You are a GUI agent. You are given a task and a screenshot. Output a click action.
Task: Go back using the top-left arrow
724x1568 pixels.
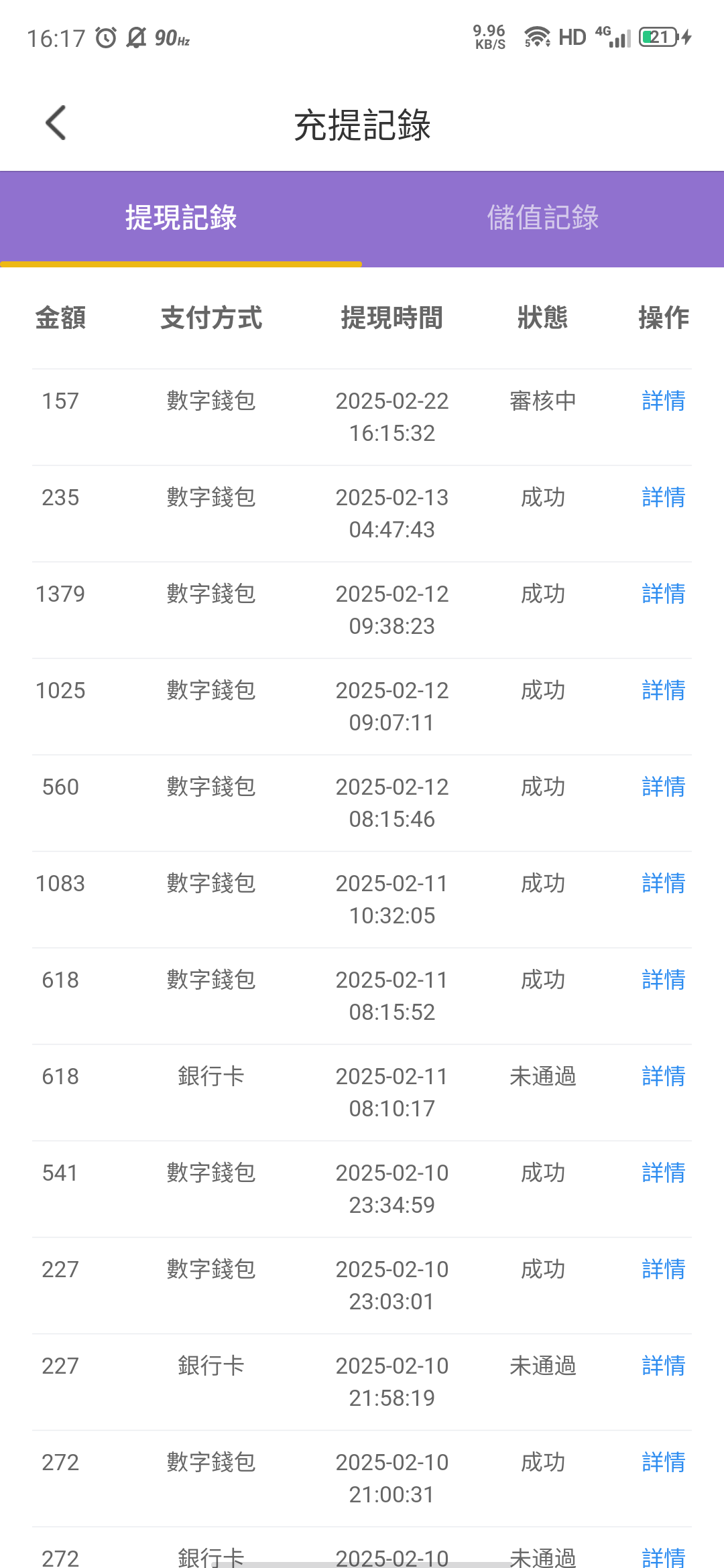[x=56, y=123]
